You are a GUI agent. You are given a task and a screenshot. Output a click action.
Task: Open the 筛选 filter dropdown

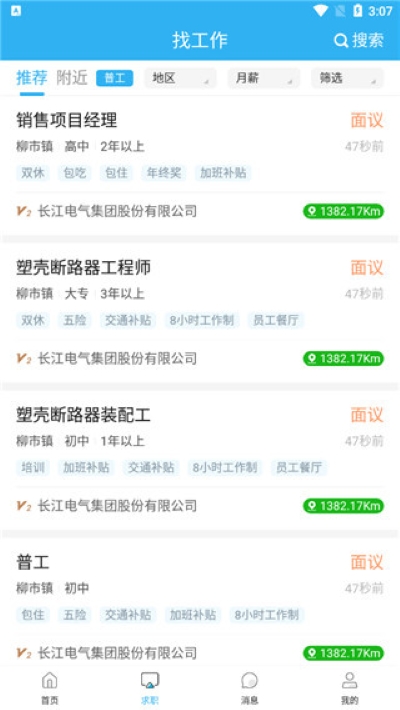347,78
